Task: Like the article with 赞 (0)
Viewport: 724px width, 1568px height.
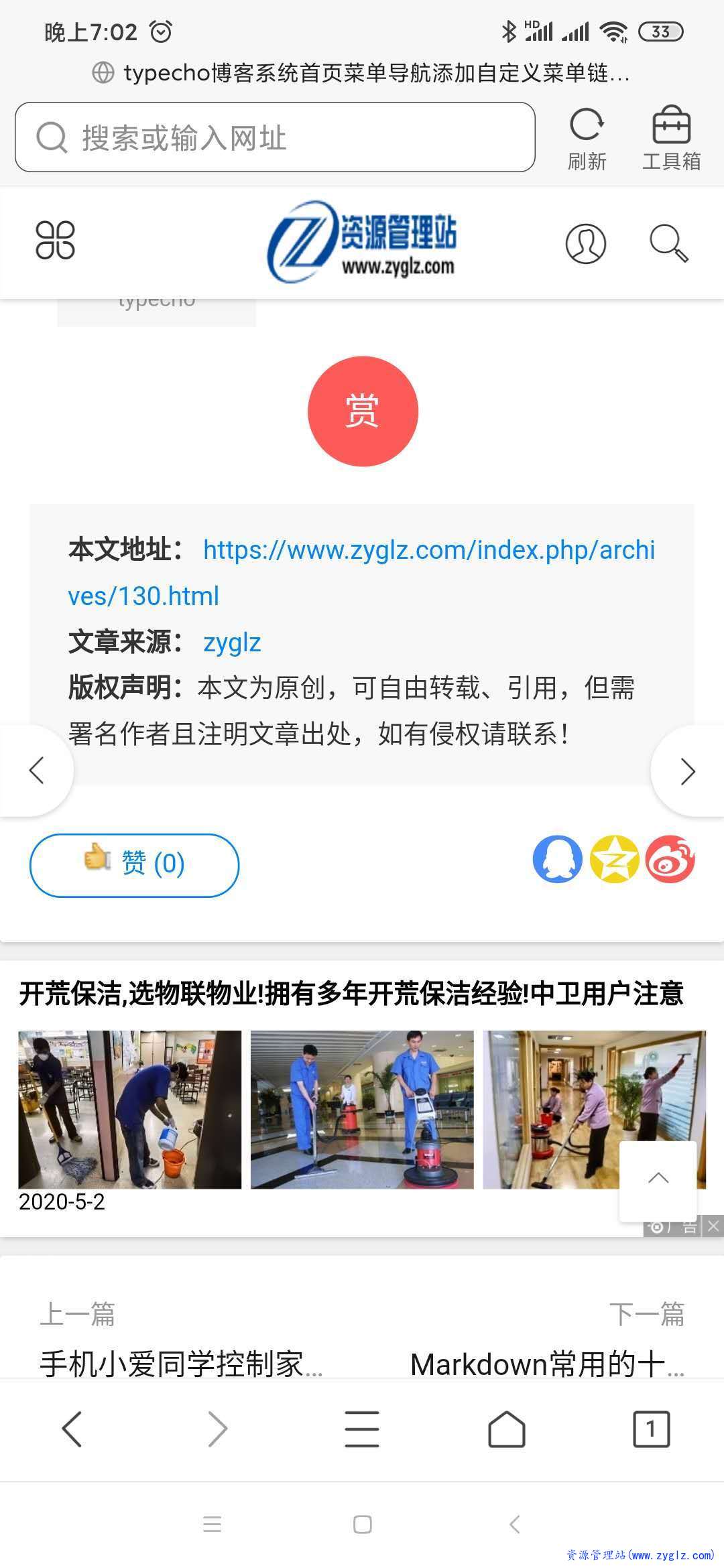Action: tap(134, 865)
